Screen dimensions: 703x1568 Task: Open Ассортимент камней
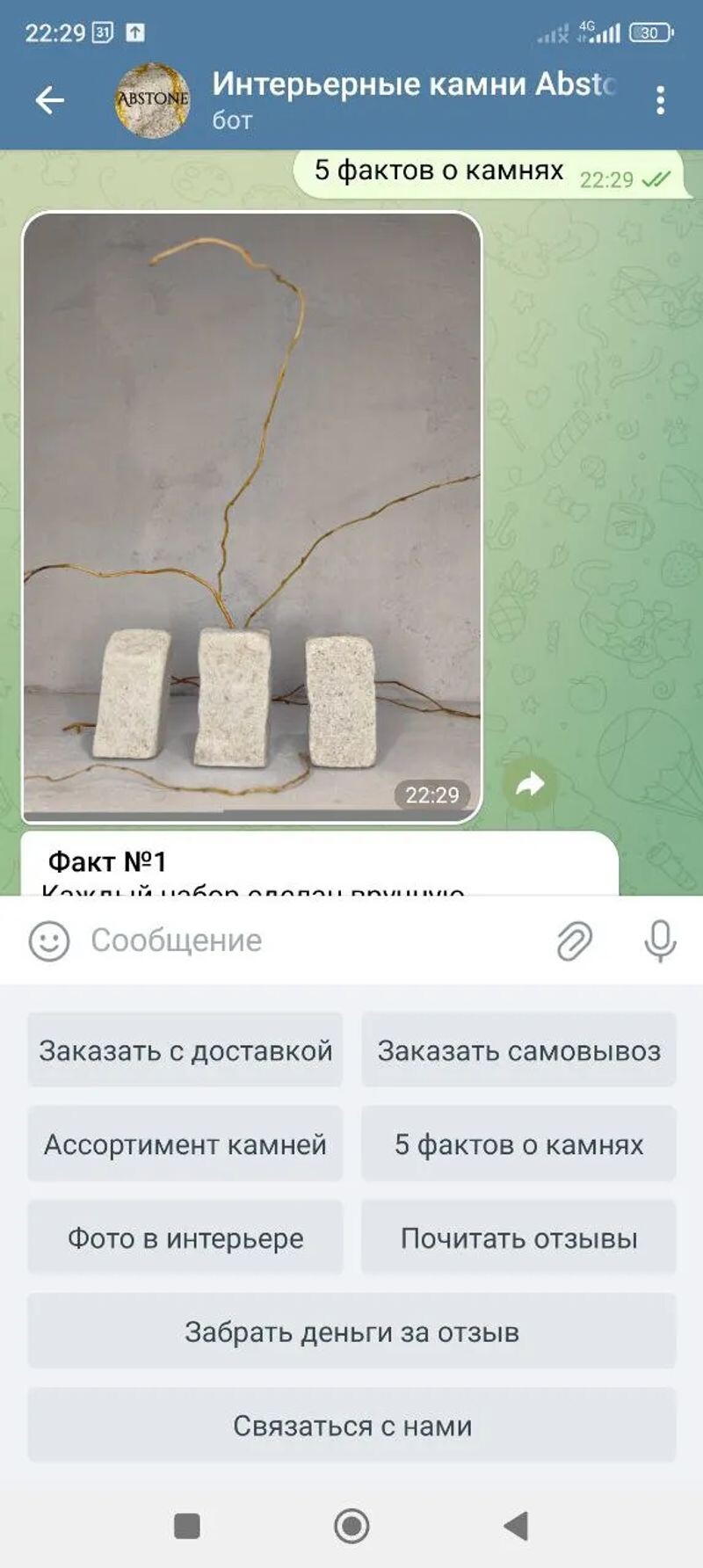185,1144
